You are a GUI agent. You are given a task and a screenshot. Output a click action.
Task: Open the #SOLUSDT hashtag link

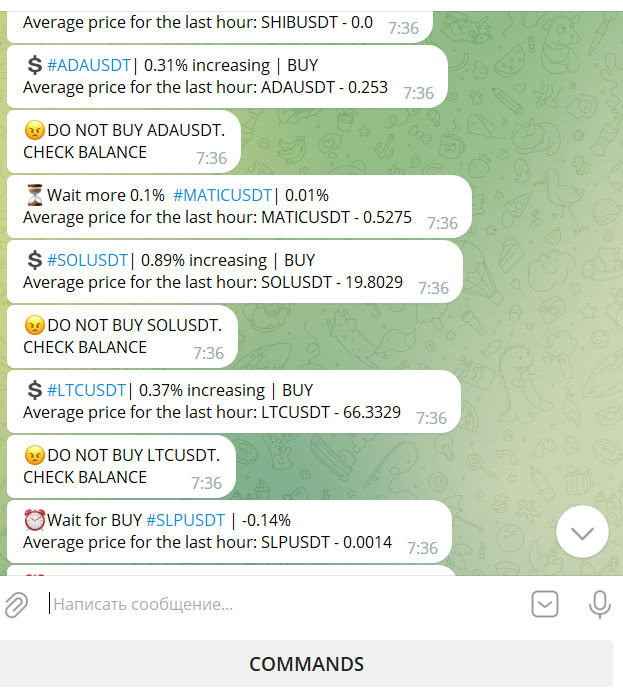(x=88, y=260)
